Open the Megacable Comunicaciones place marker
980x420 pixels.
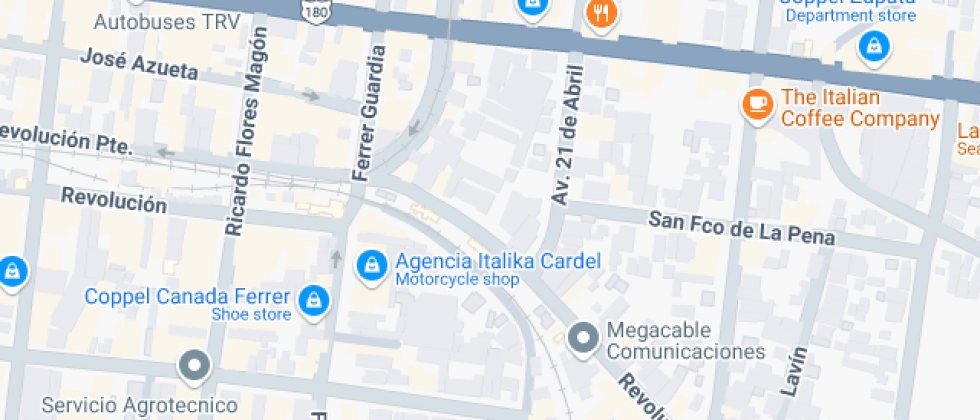(x=582, y=338)
